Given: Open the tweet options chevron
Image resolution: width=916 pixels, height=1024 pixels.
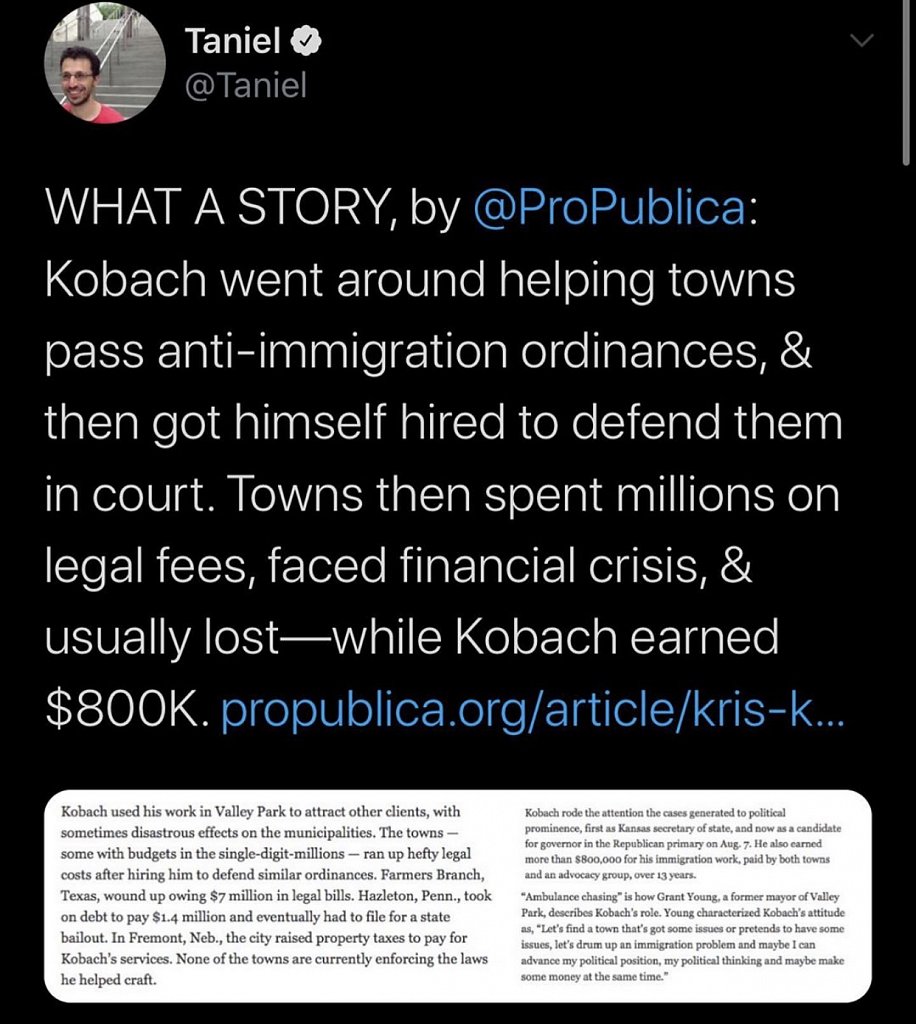Looking at the screenshot, I should [860, 40].
